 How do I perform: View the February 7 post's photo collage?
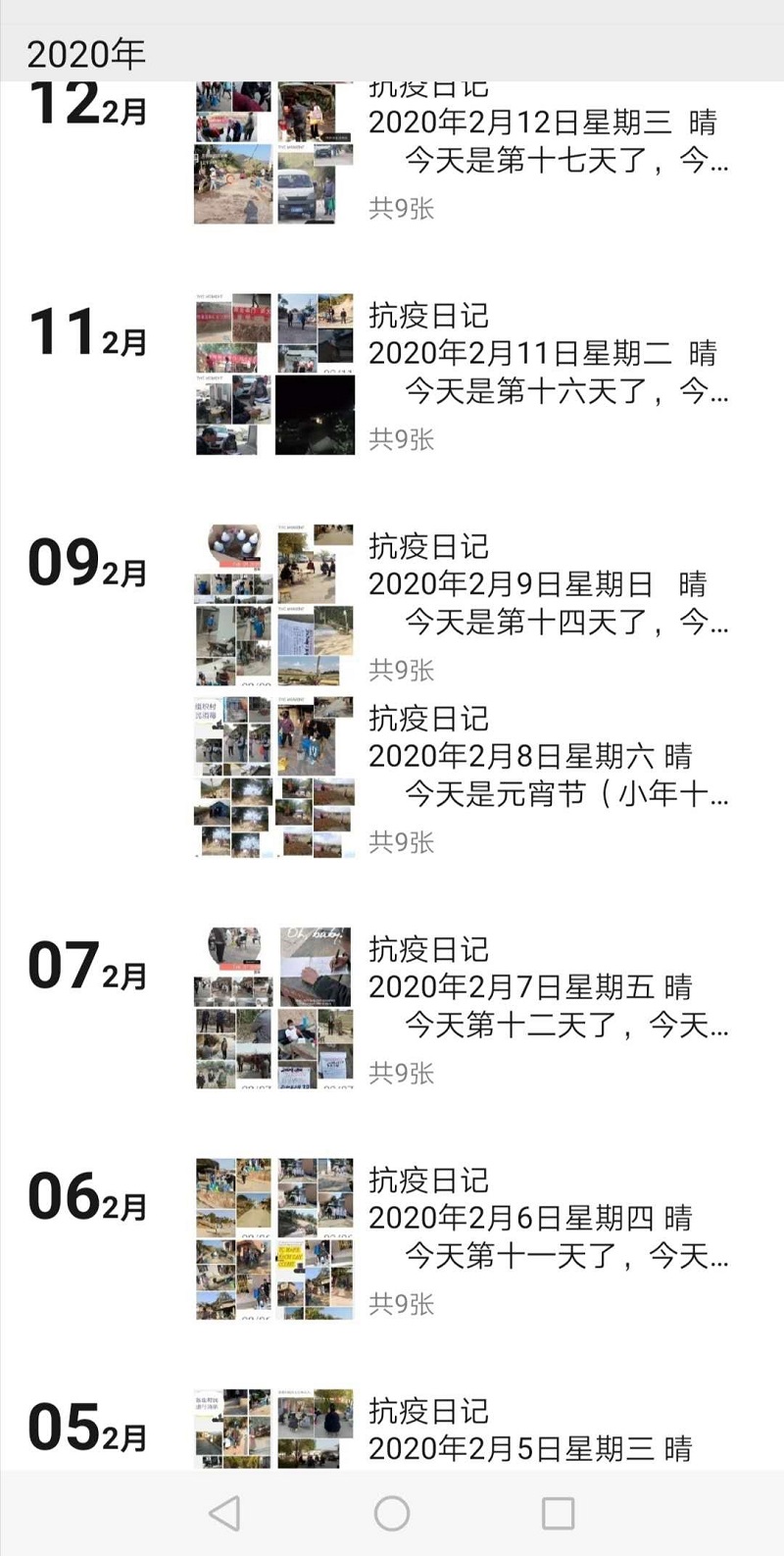pos(274,1007)
